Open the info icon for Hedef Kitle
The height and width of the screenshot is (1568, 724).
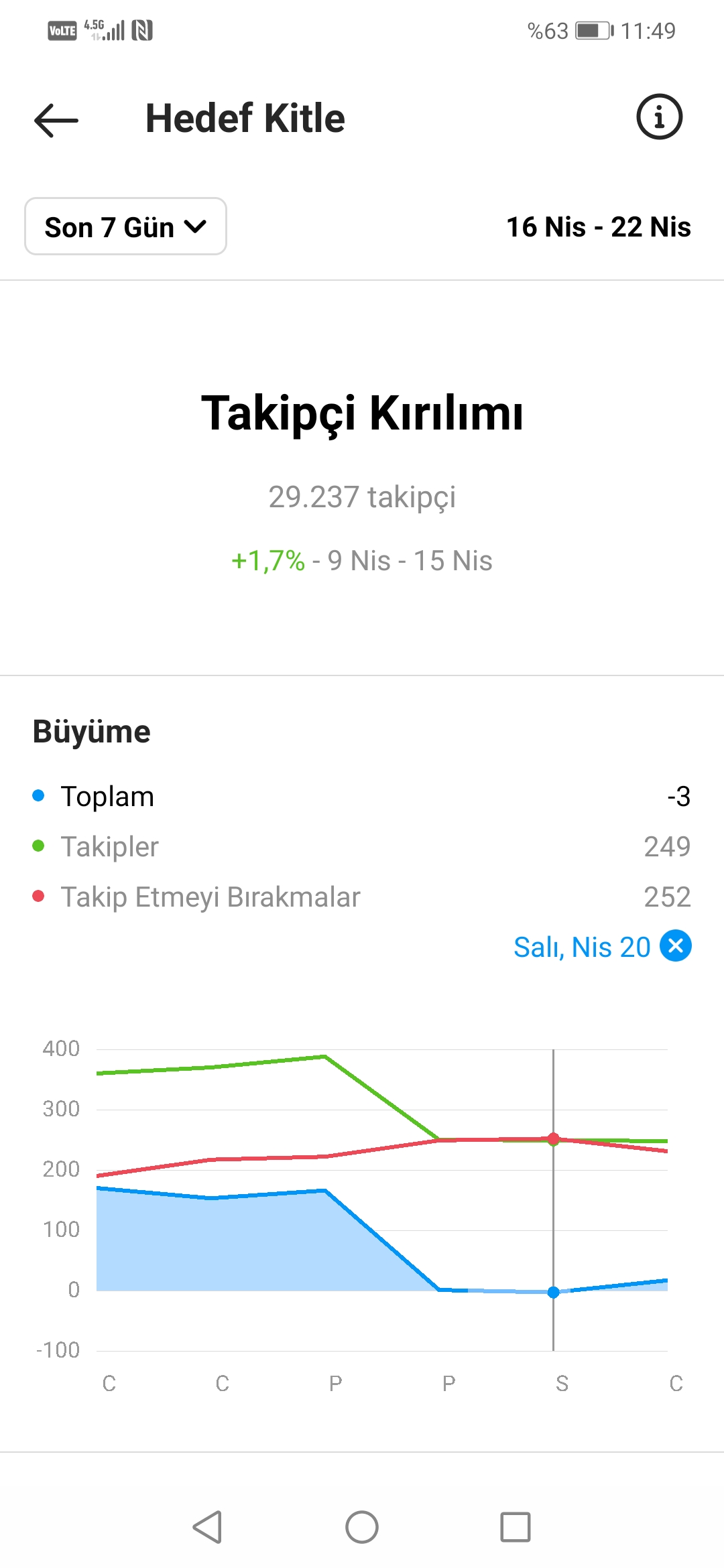659,117
